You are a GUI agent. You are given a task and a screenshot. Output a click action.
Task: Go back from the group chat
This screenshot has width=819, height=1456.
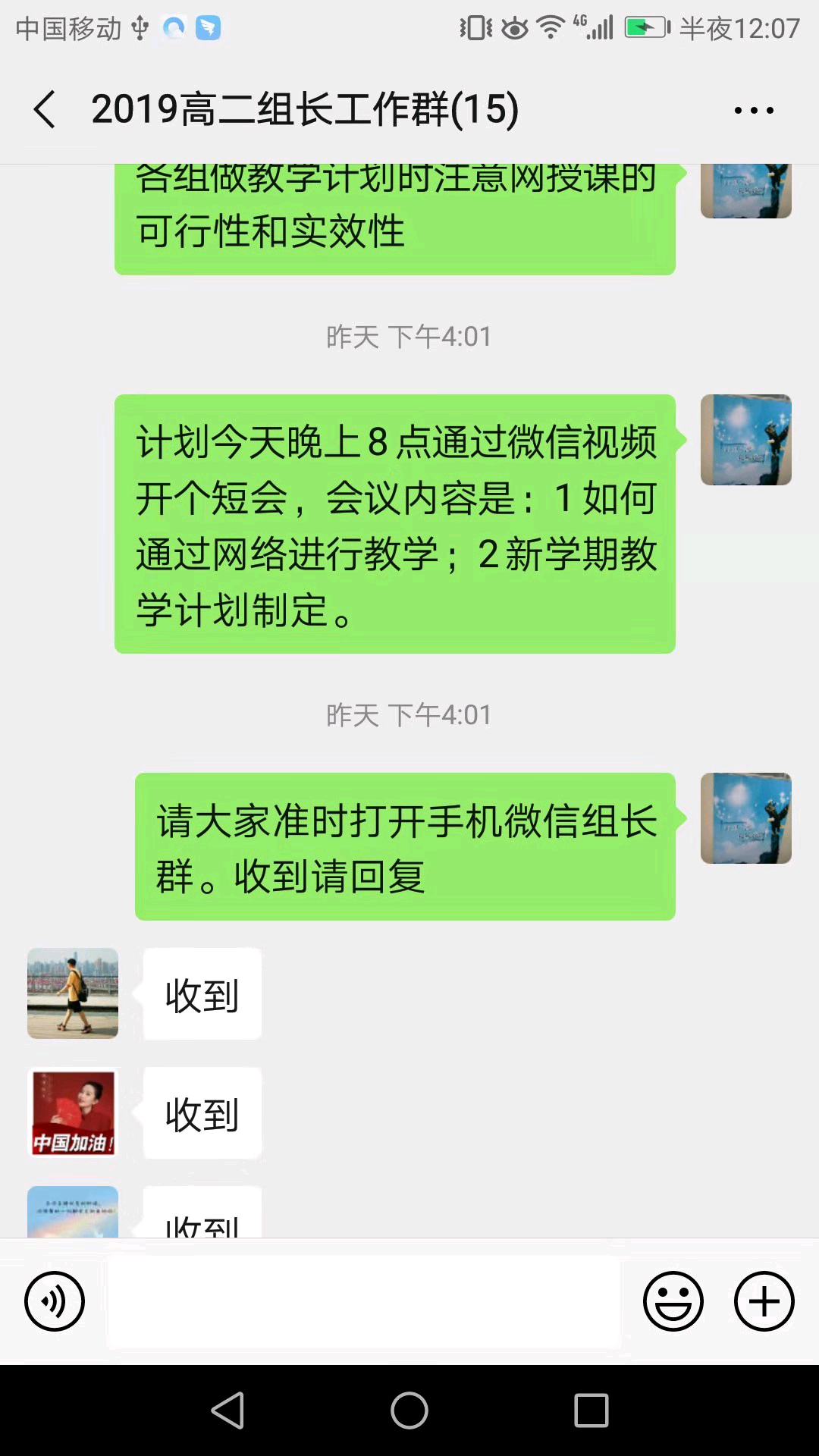(45, 109)
